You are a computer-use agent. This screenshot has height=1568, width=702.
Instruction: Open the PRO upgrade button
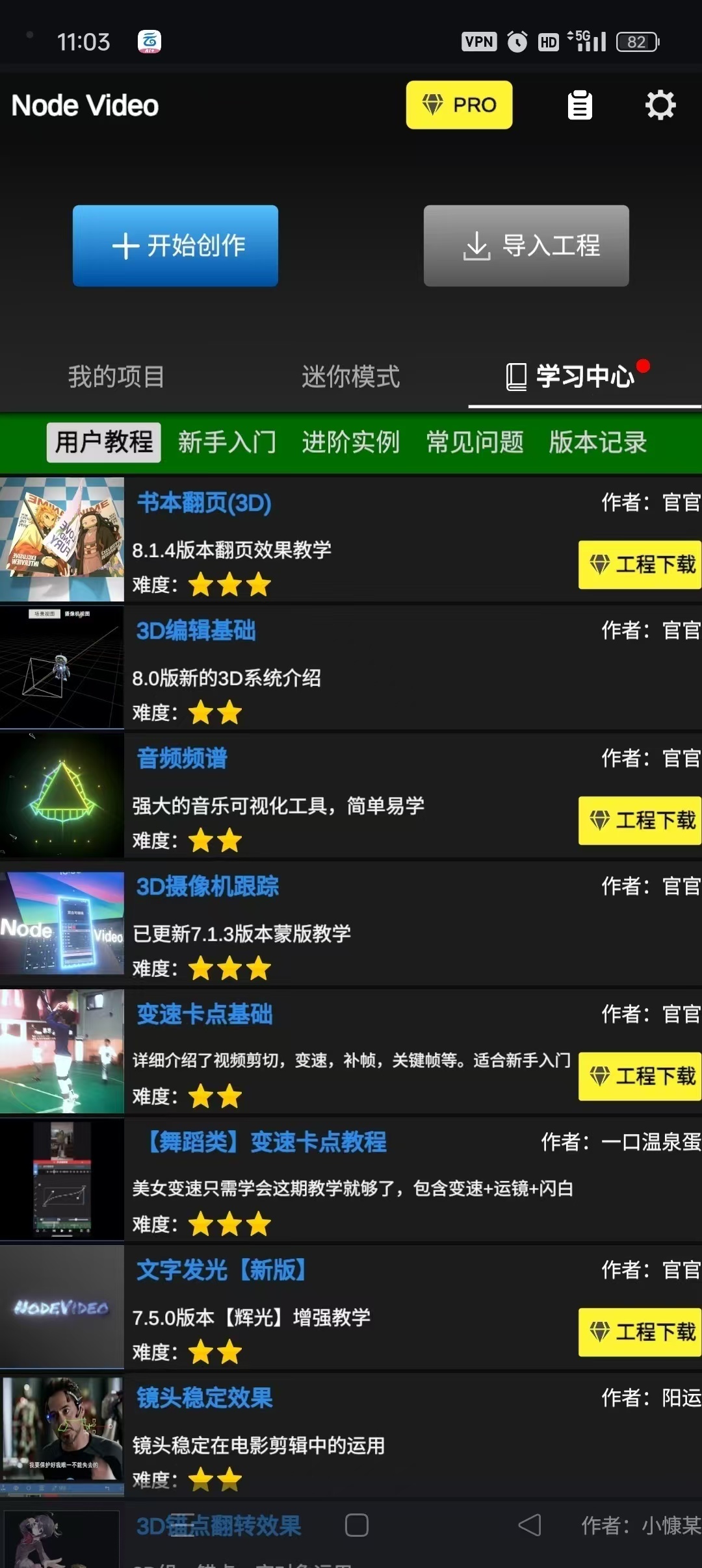[x=459, y=105]
